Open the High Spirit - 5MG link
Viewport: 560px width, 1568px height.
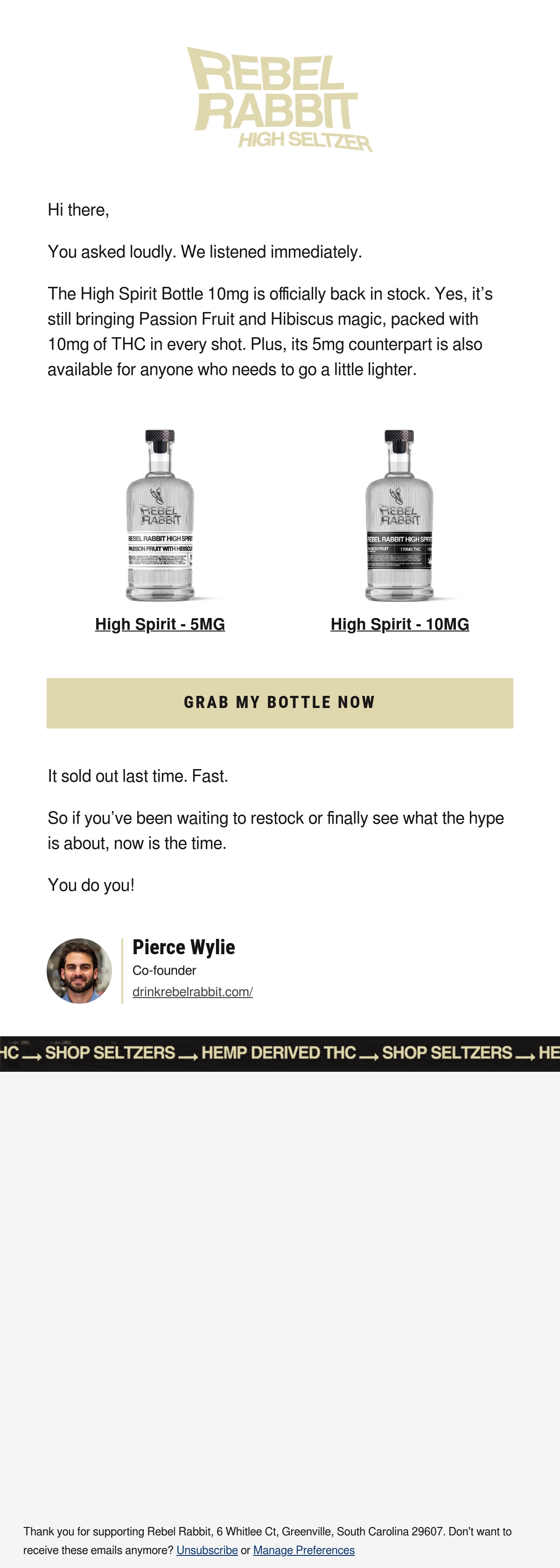(160, 624)
